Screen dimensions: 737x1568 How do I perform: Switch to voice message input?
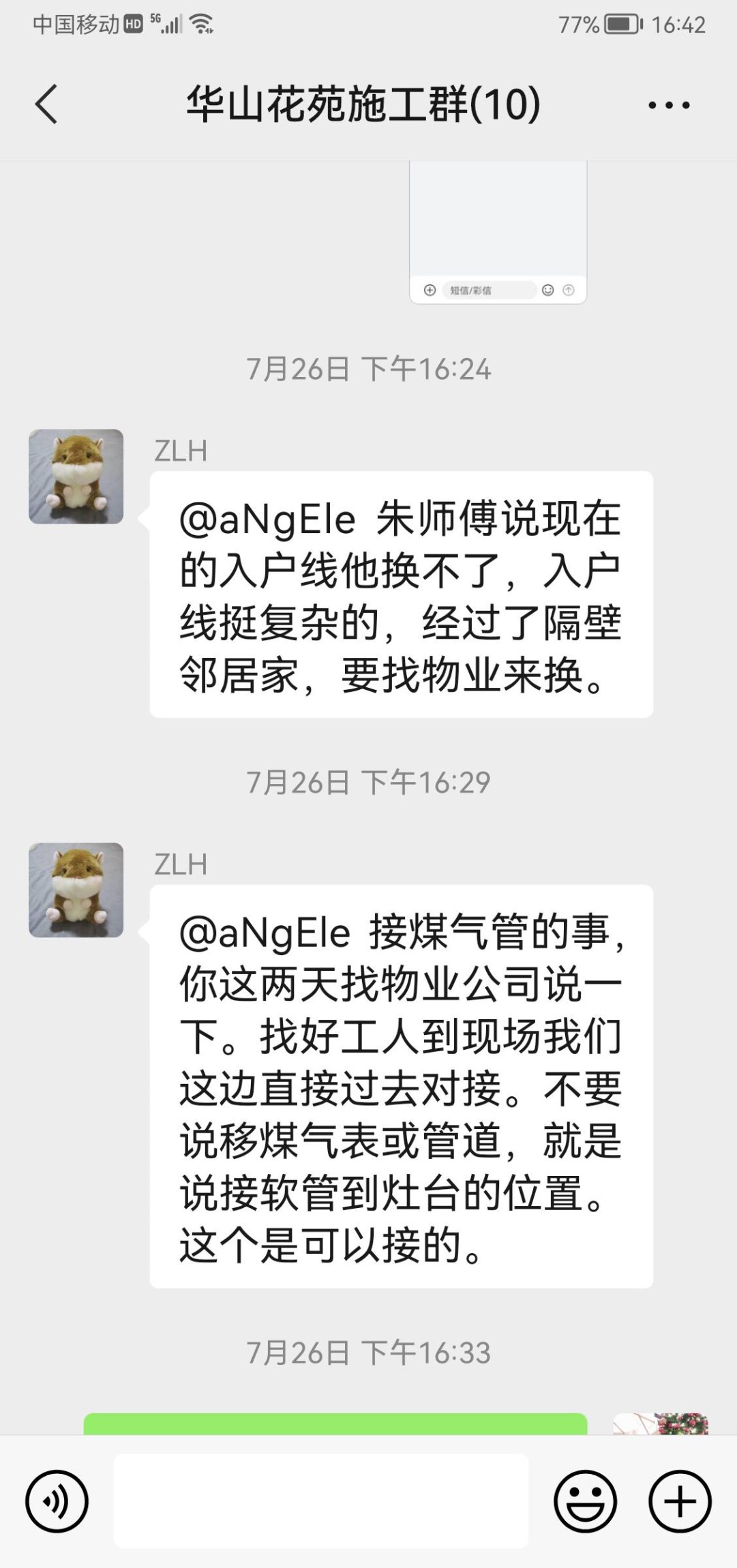pyautogui.click(x=57, y=1501)
